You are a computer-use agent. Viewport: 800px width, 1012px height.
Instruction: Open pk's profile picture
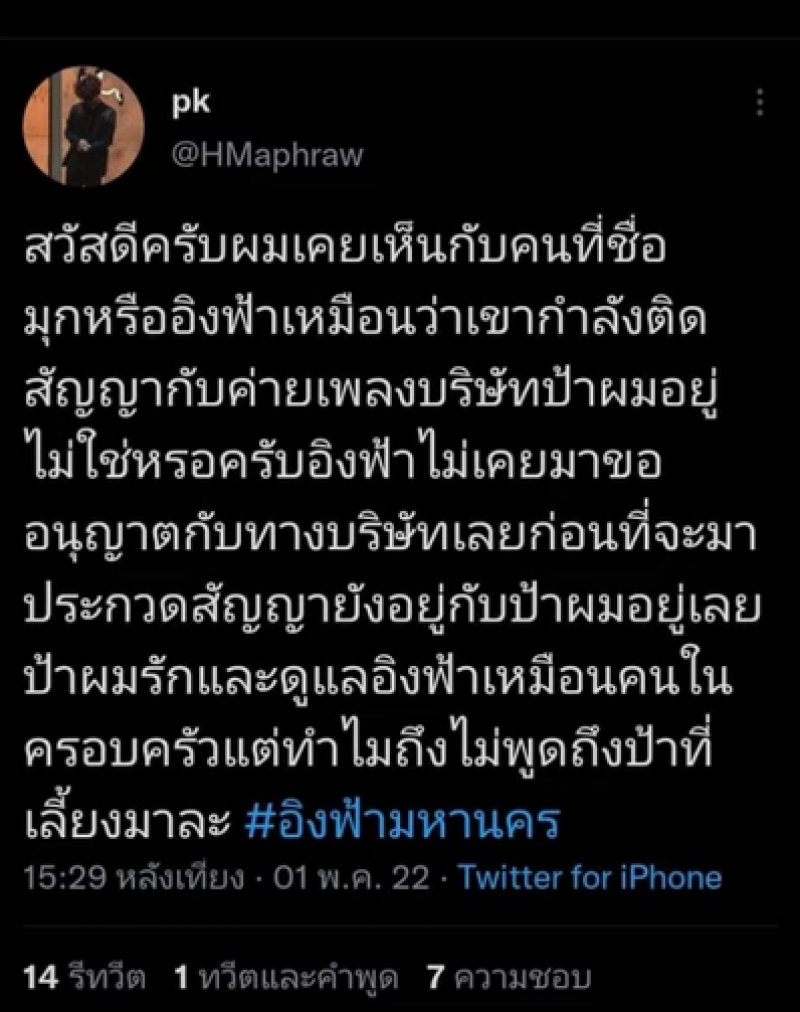[x=84, y=126]
